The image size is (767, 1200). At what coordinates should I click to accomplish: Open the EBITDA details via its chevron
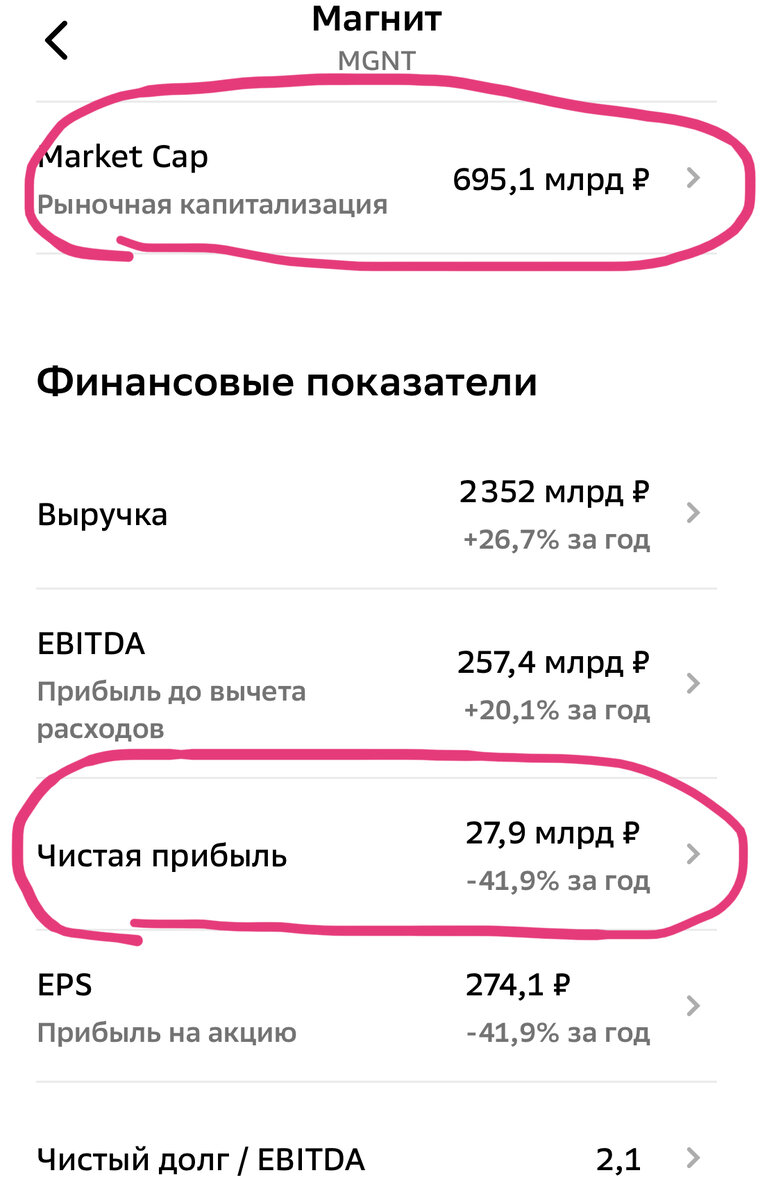click(x=692, y=684)
